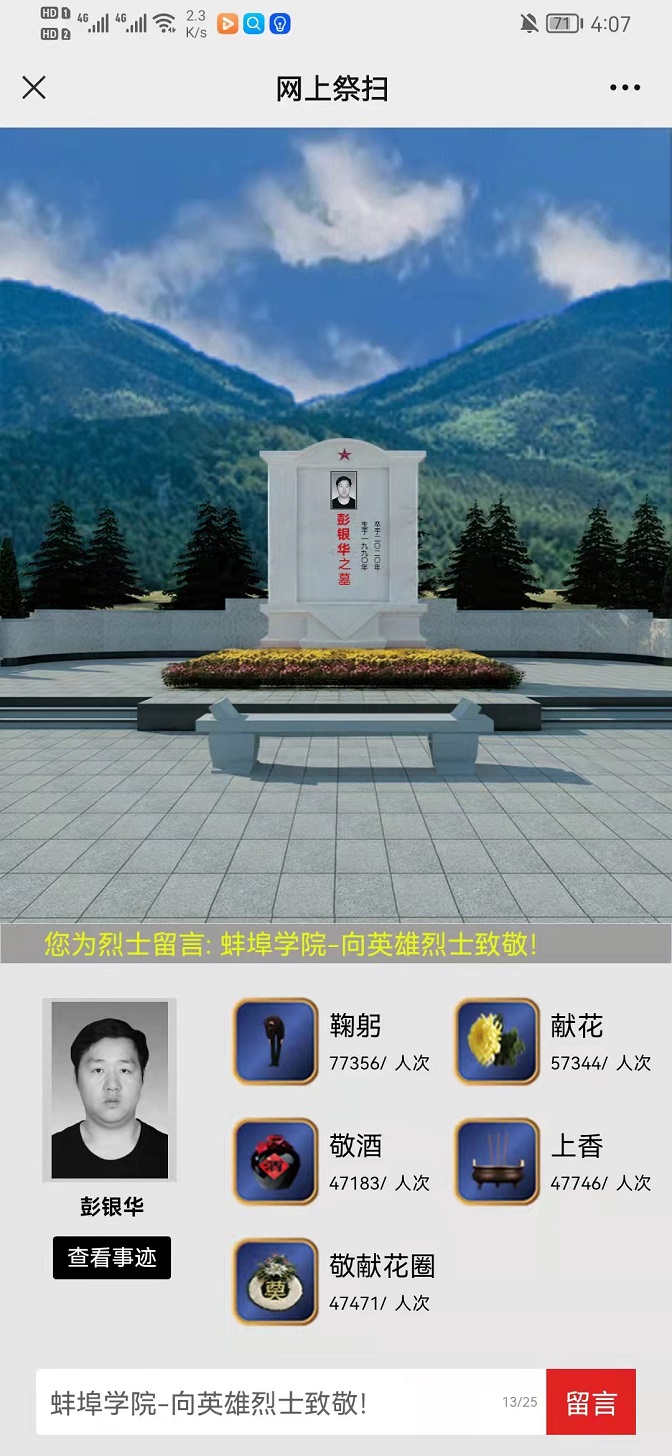View deeds via 查看事迹 button
Image resolution: width=672 pixels, height=1456 pixels.
(112, 1258)
